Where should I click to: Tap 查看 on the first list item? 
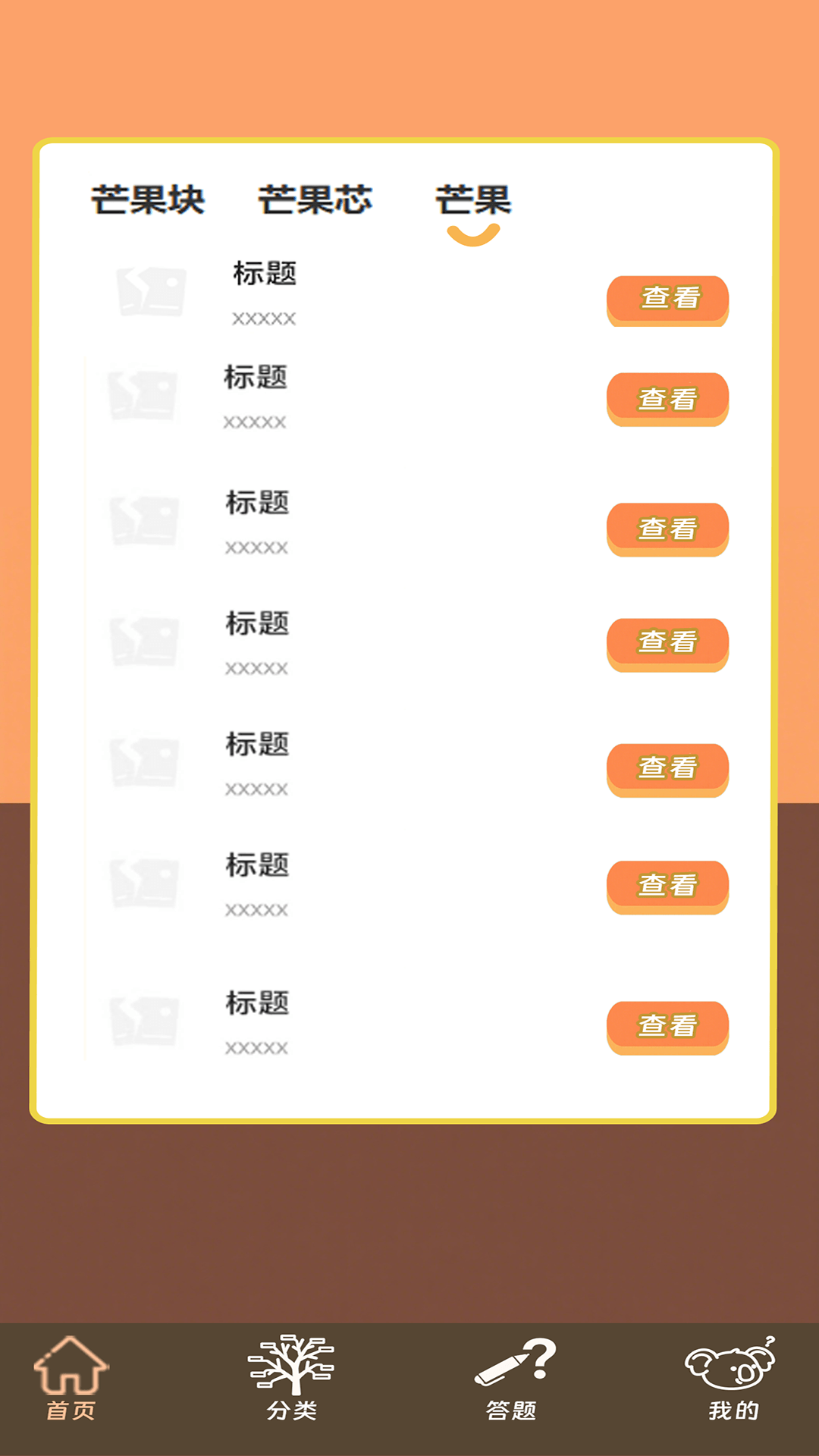click(x=667, y=299)
